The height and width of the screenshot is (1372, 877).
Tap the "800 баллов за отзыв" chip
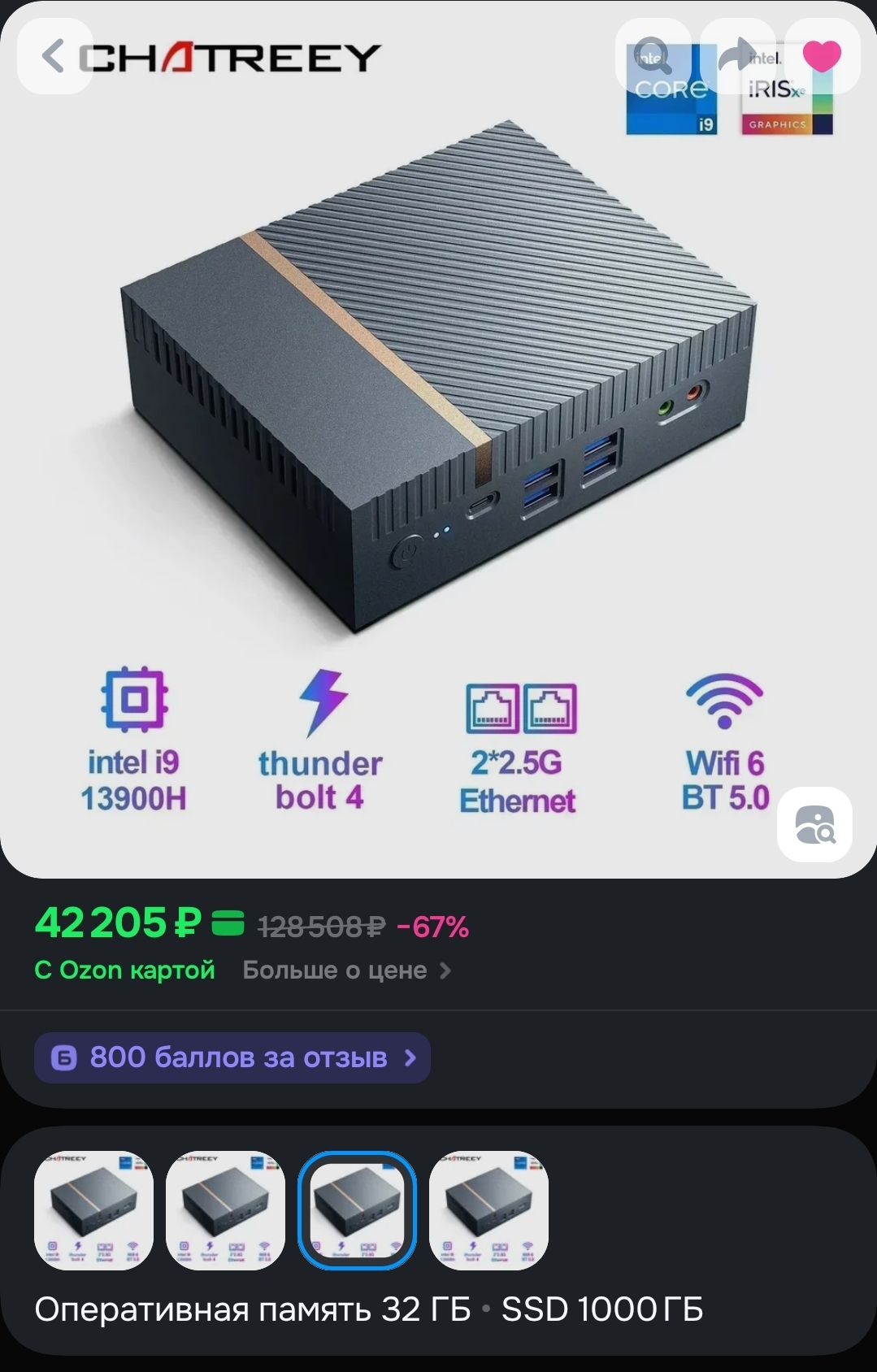(x=232, y=1057)
